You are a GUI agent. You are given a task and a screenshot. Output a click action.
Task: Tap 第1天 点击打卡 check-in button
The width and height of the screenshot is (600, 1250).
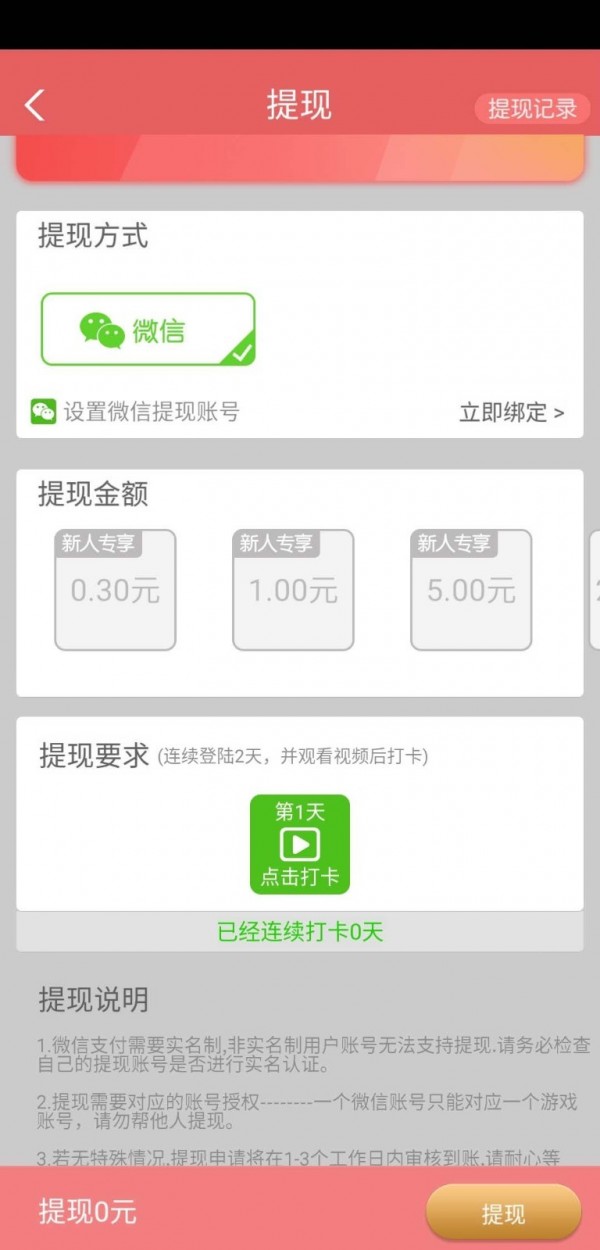click(300, 844)
